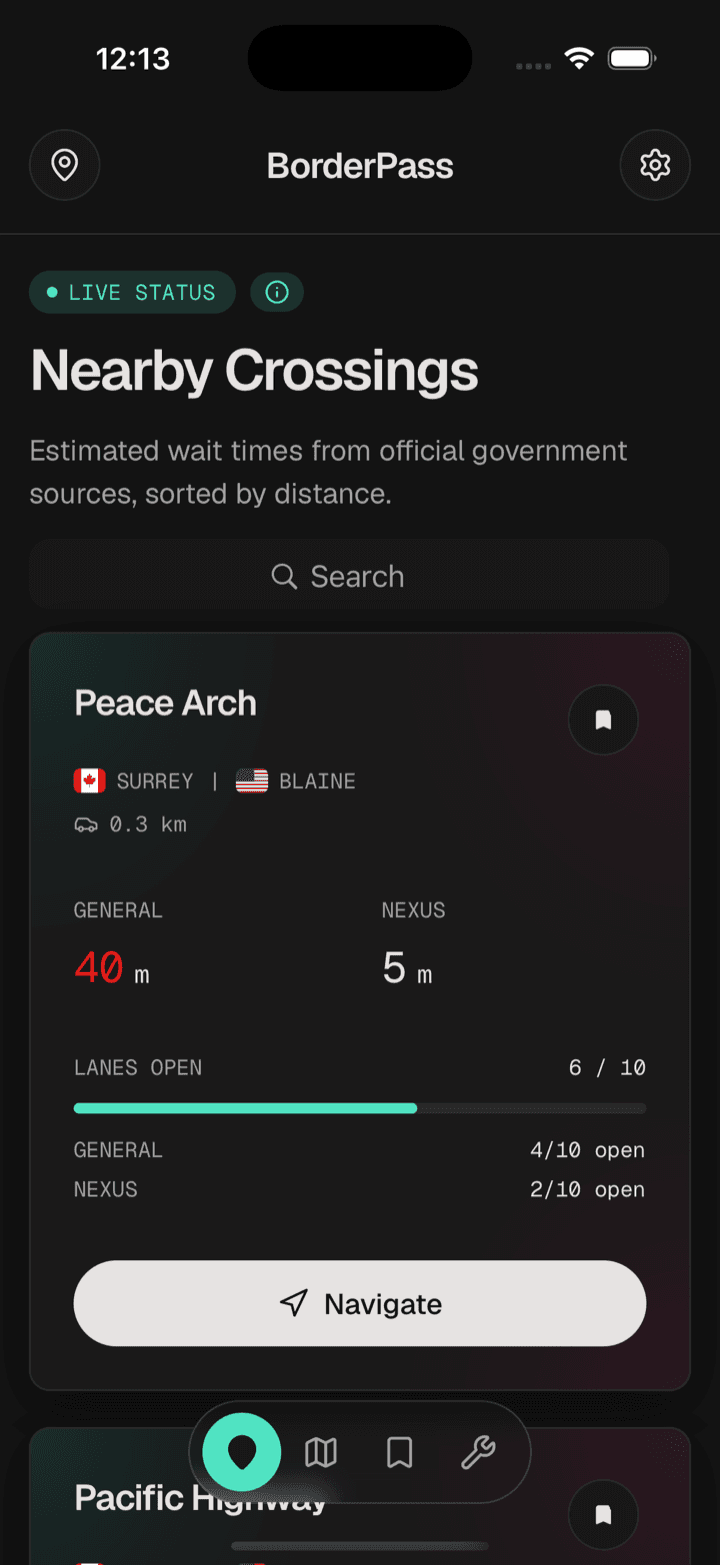Image resolution: width=720 pixels, height=1565 pixels.
Task: Switch to the wrench tools tab
Action: point(478,1452)
